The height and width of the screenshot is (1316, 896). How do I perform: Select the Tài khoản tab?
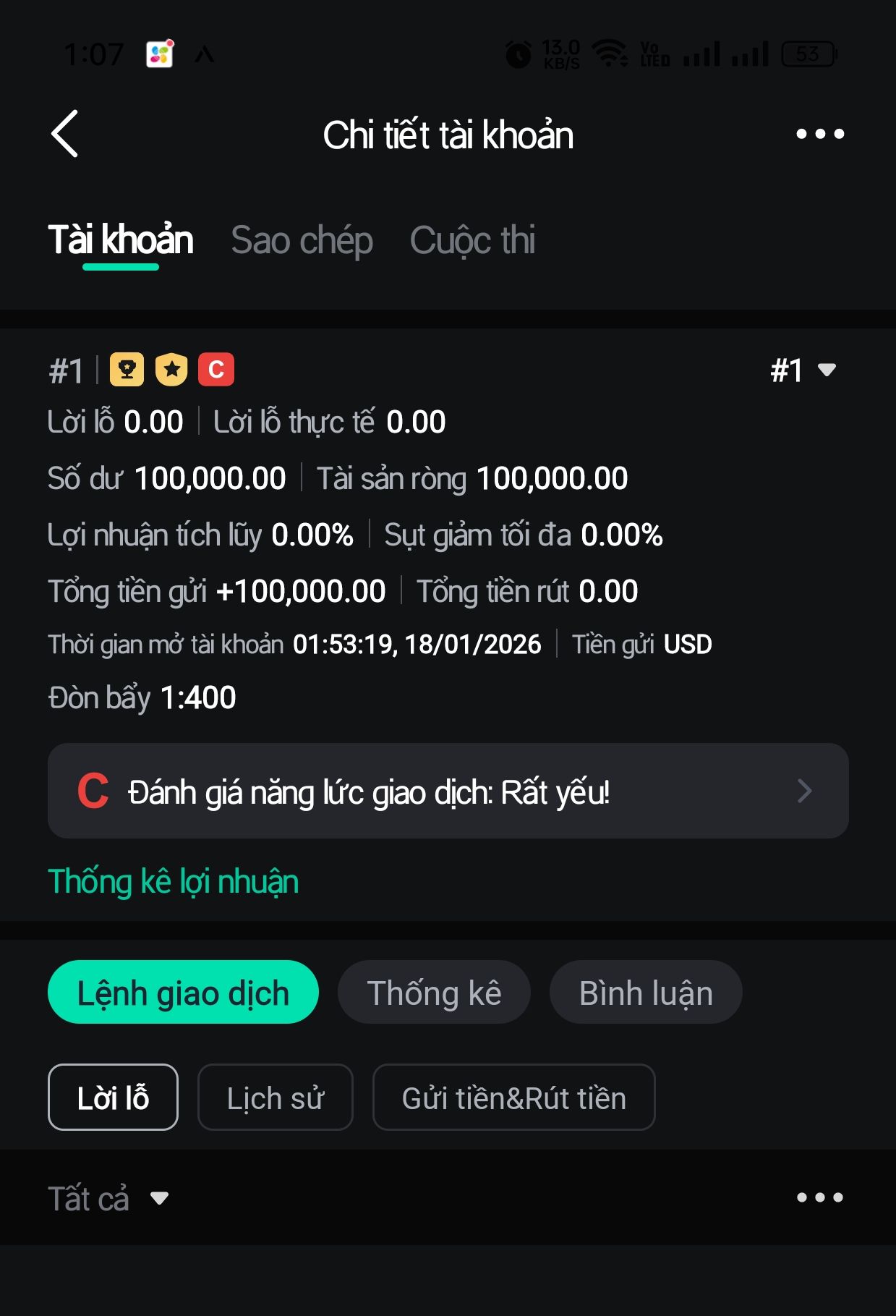click(x=121, y=240)
